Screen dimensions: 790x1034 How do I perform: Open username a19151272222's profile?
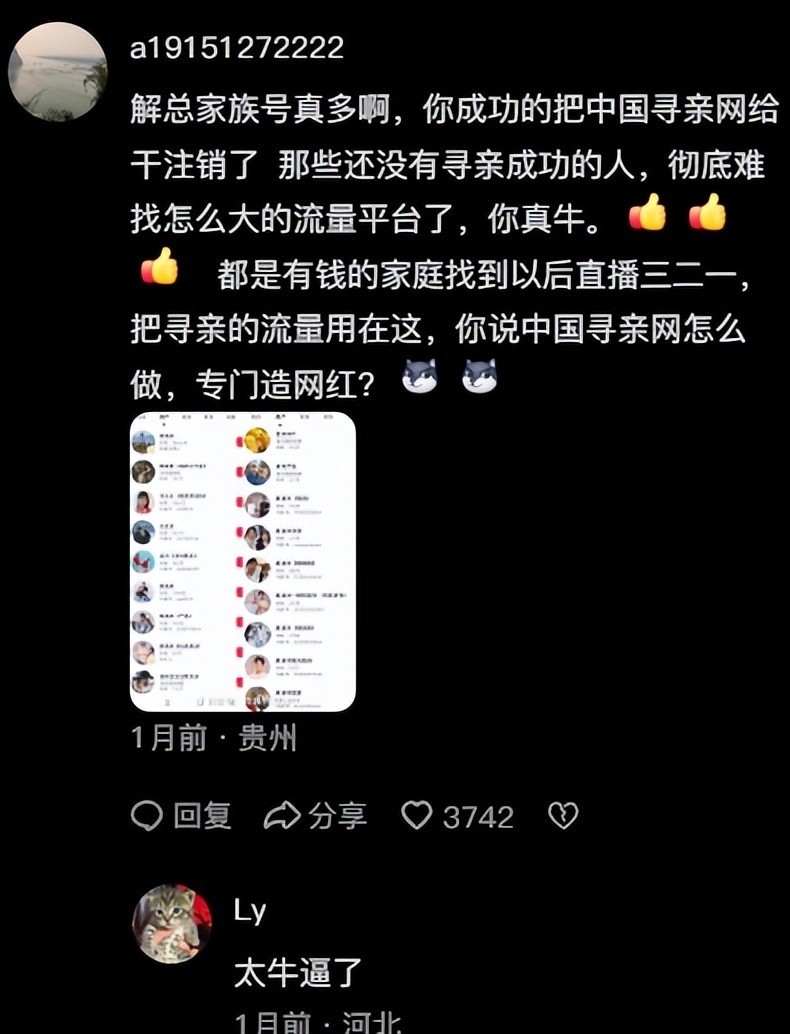click(x=237, y=47)
